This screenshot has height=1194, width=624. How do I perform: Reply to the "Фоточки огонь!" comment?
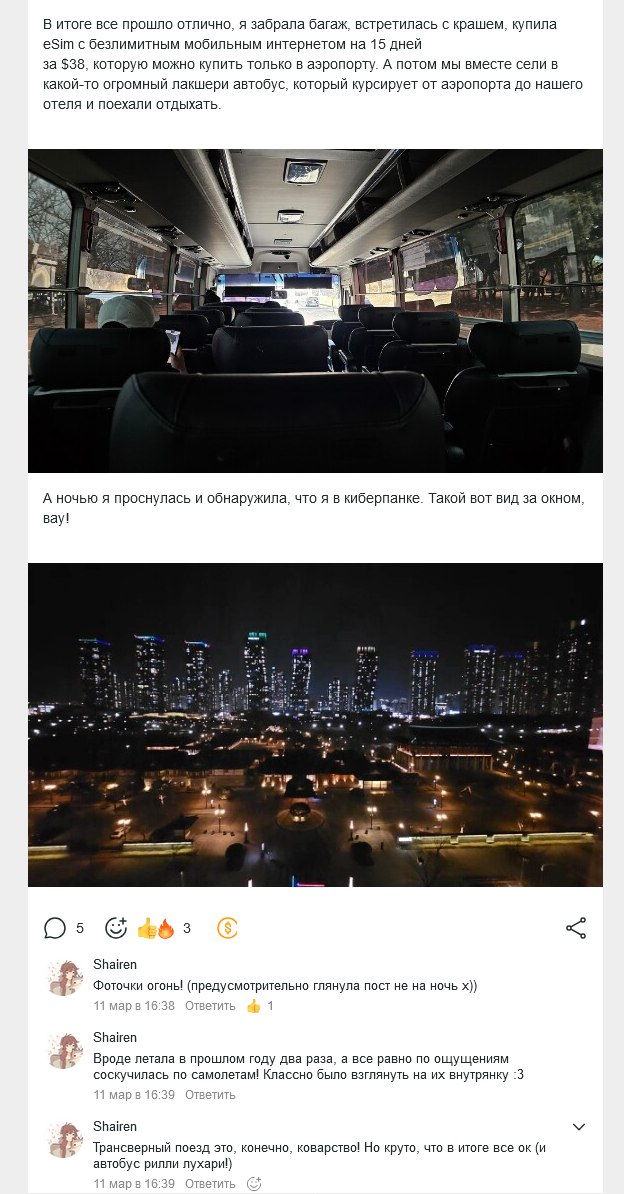(x=210, y=1006)
